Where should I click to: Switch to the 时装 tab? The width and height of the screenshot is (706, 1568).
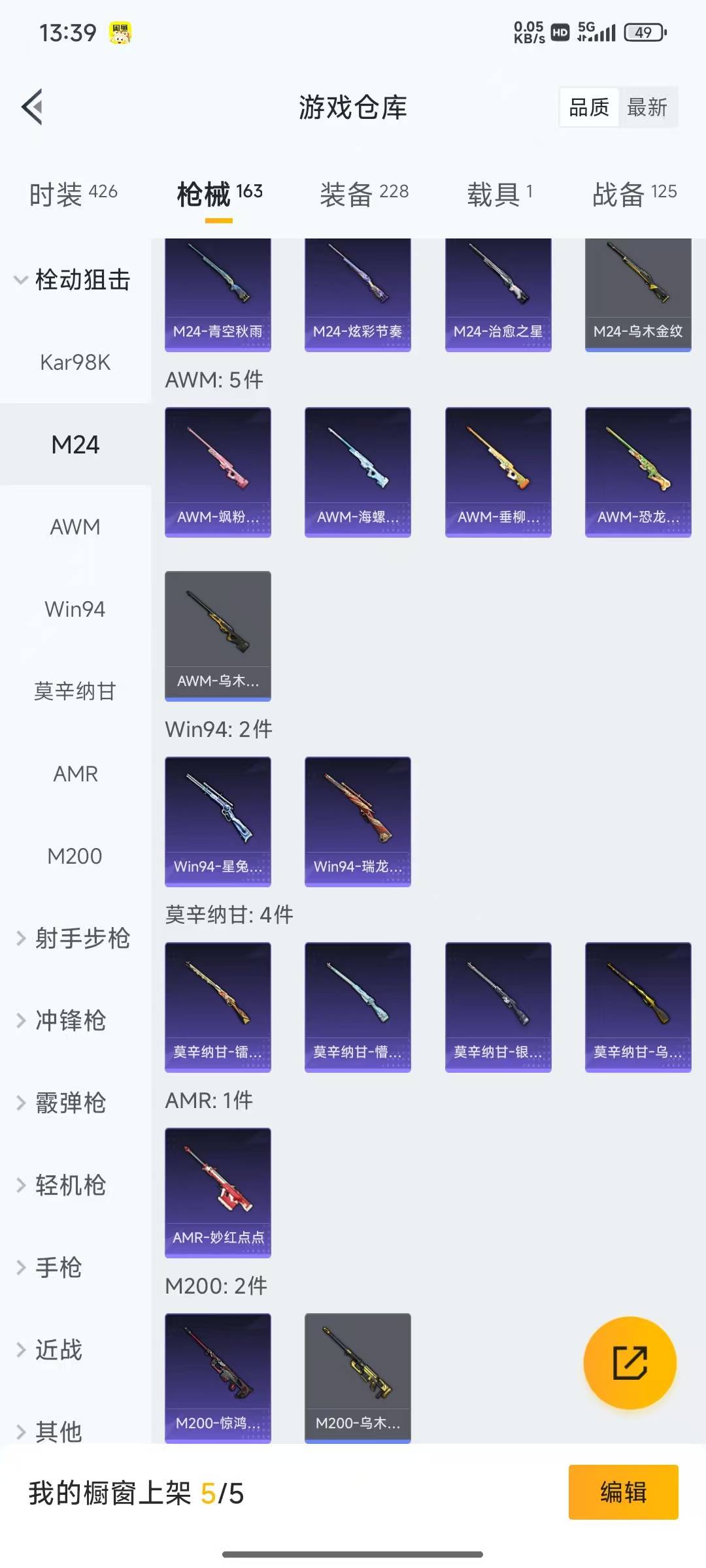click(x=73, y=193)
